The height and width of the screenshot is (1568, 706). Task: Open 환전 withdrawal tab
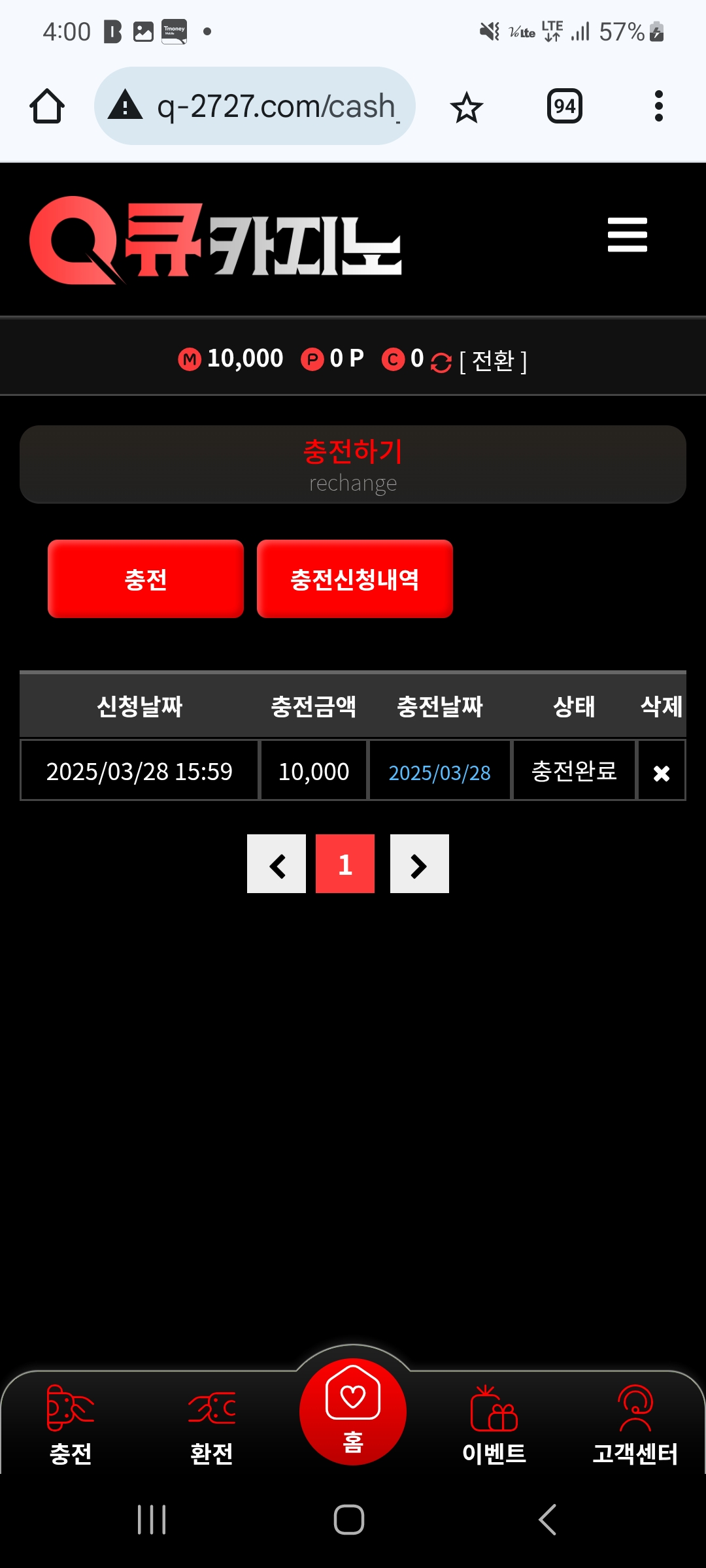coord(211,1427)
